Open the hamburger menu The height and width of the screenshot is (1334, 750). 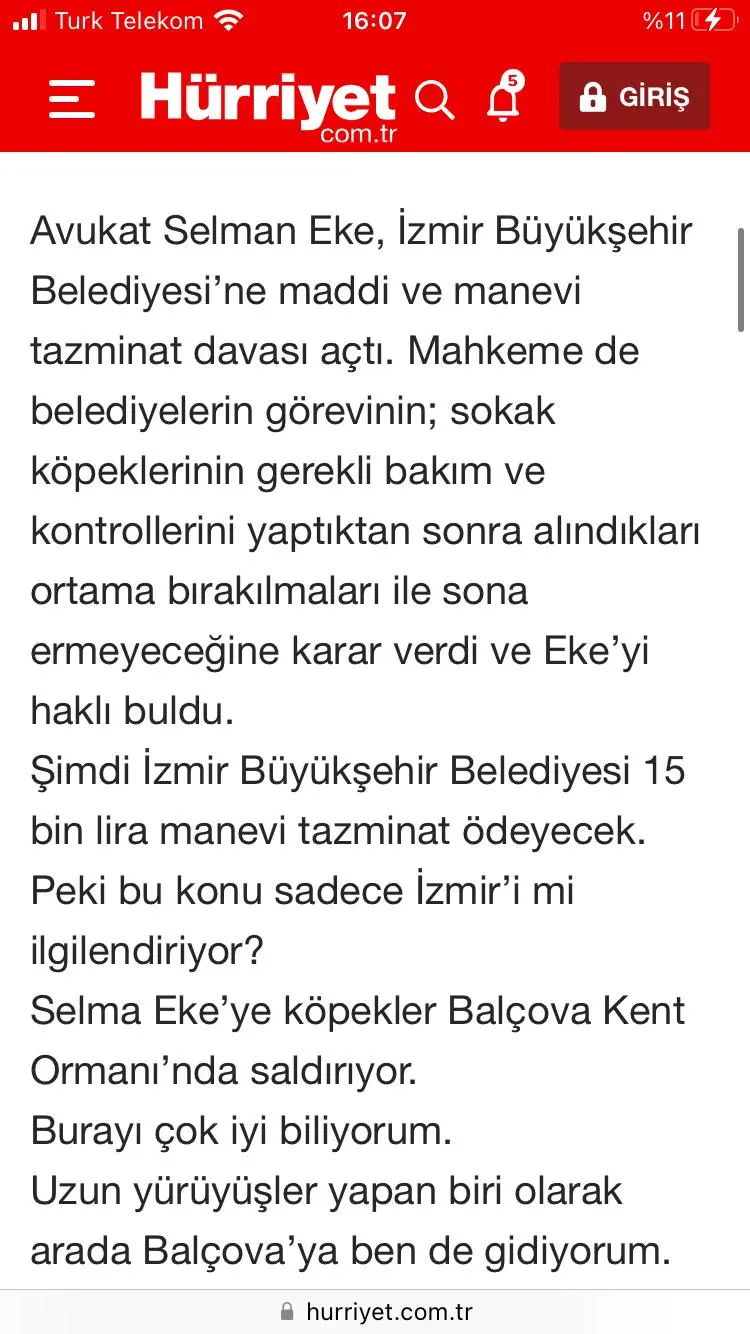coord(71,99)
